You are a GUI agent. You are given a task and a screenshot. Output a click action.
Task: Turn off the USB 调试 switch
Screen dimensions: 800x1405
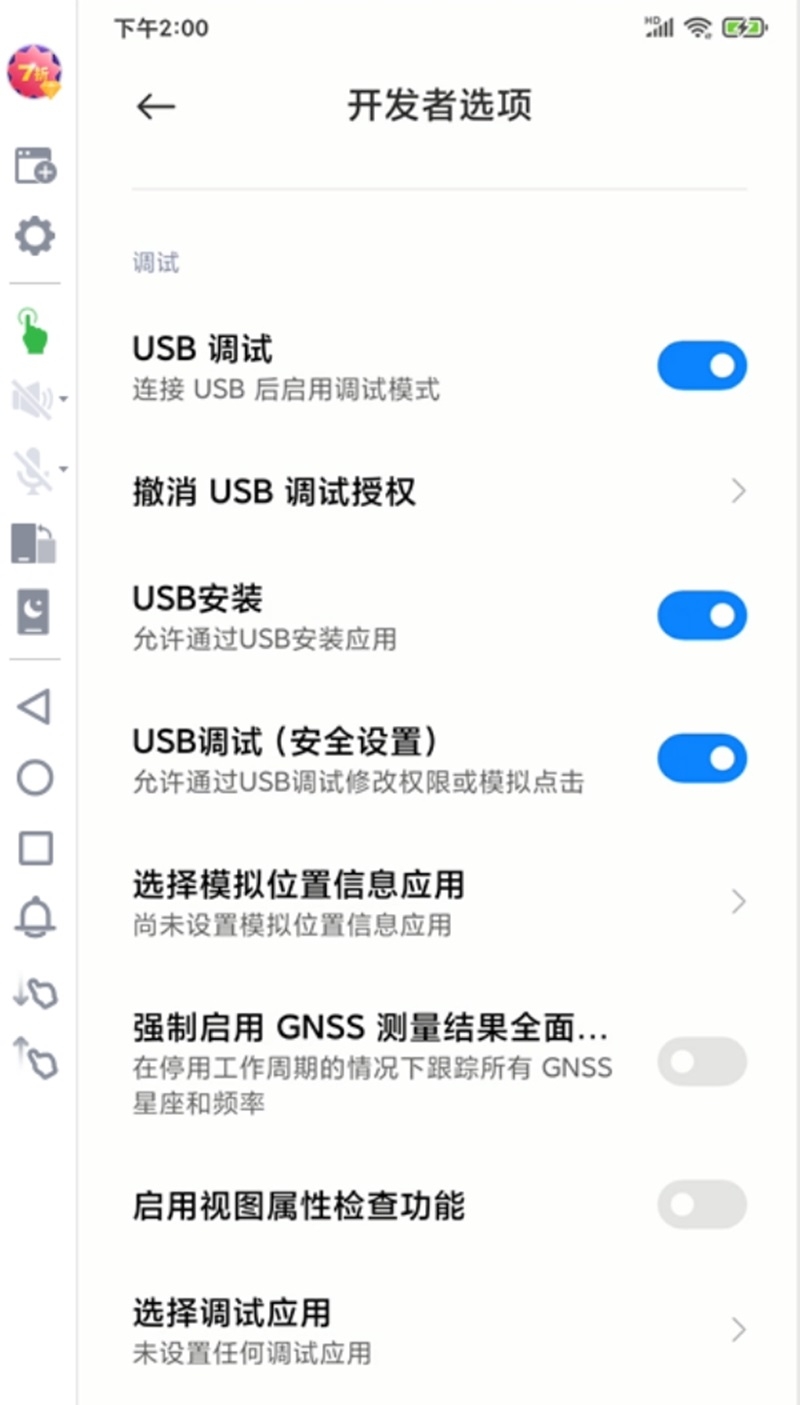(x=701, y=366)
